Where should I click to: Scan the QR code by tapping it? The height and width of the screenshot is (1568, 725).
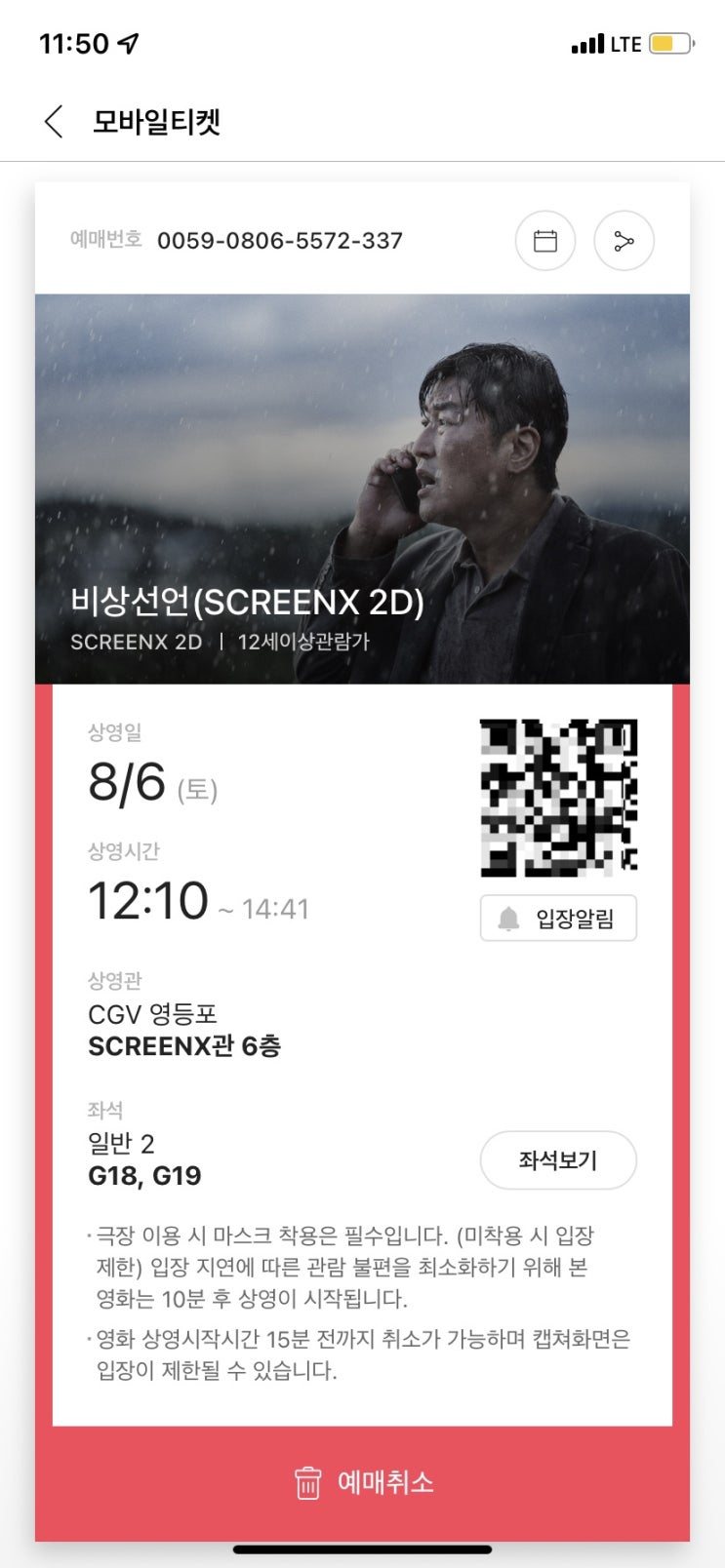558,796
